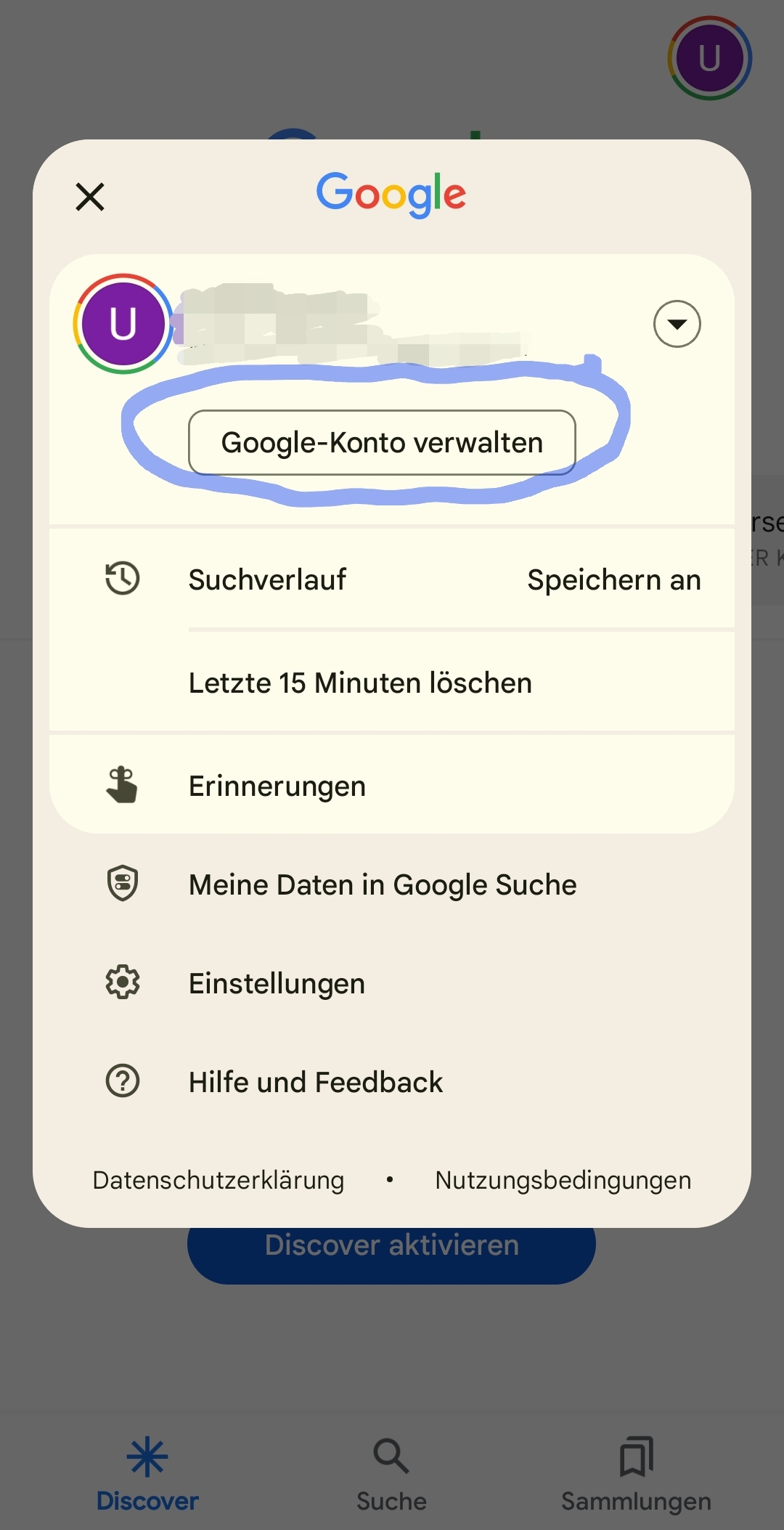The image size is (784, 1530).
Task: Select Letzte 15 Minuten löschen
Action: pyautogui.click(x=360, y=683)
